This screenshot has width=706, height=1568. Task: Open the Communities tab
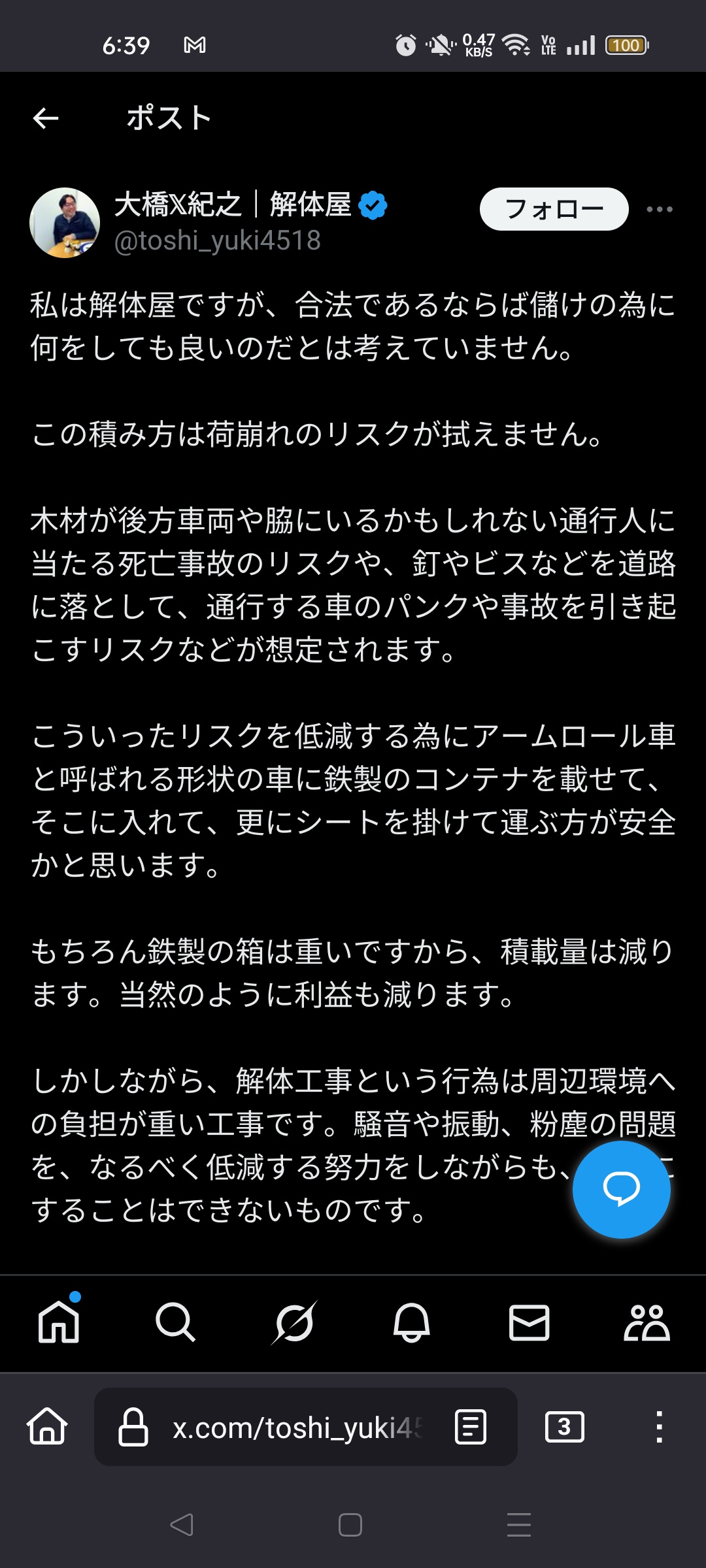point(647,1322)
